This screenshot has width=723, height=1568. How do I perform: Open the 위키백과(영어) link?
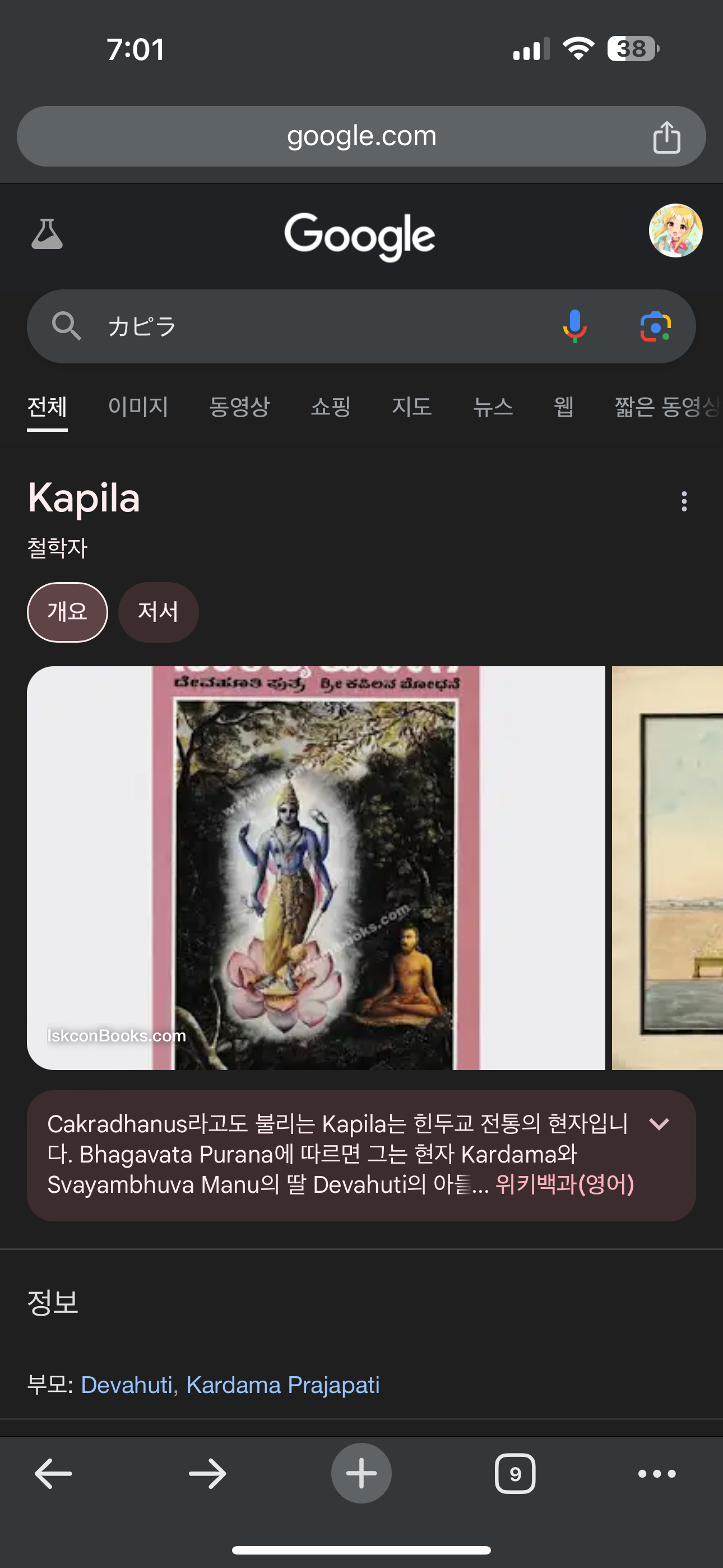click(x=565, y=1184)
